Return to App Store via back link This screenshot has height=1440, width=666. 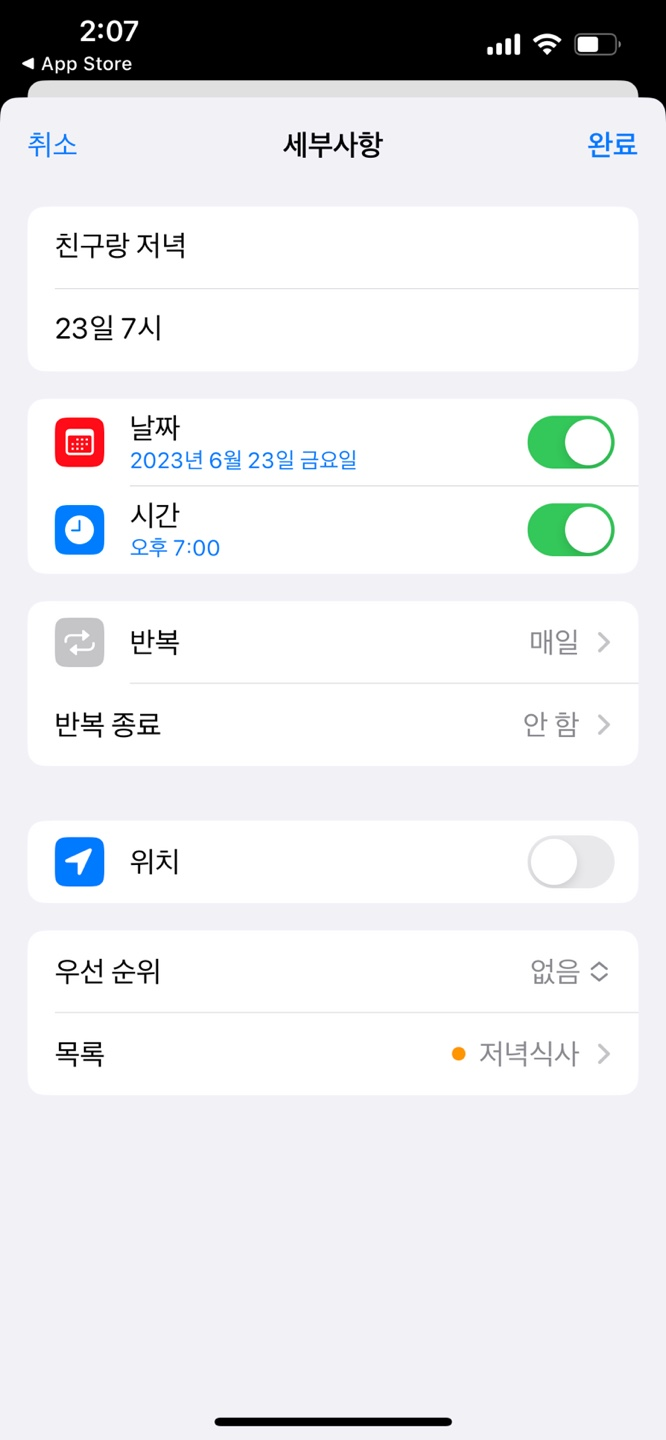pyautogui.click(x=77, y=64)
